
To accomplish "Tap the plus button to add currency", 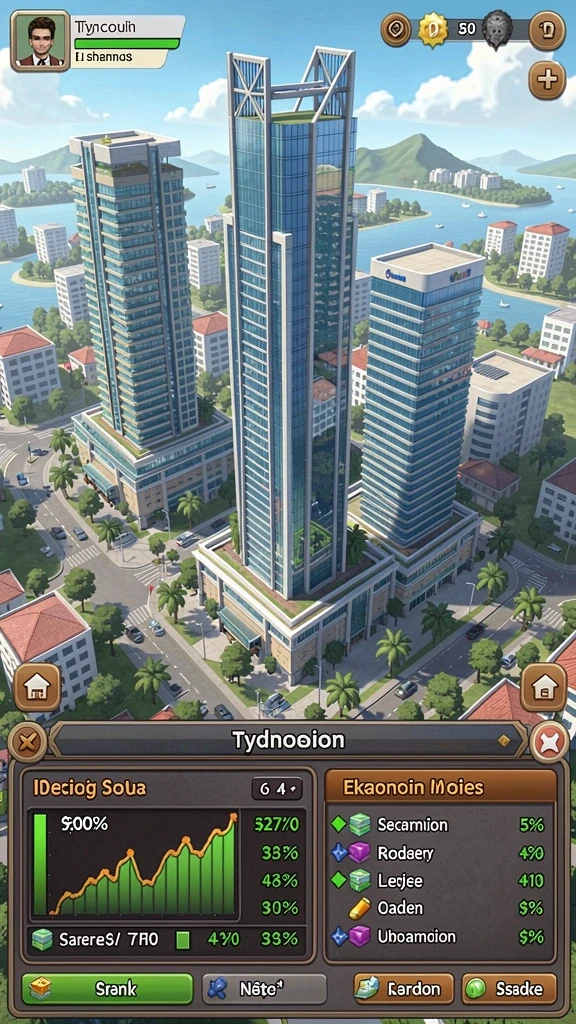I will coord(546,80).
